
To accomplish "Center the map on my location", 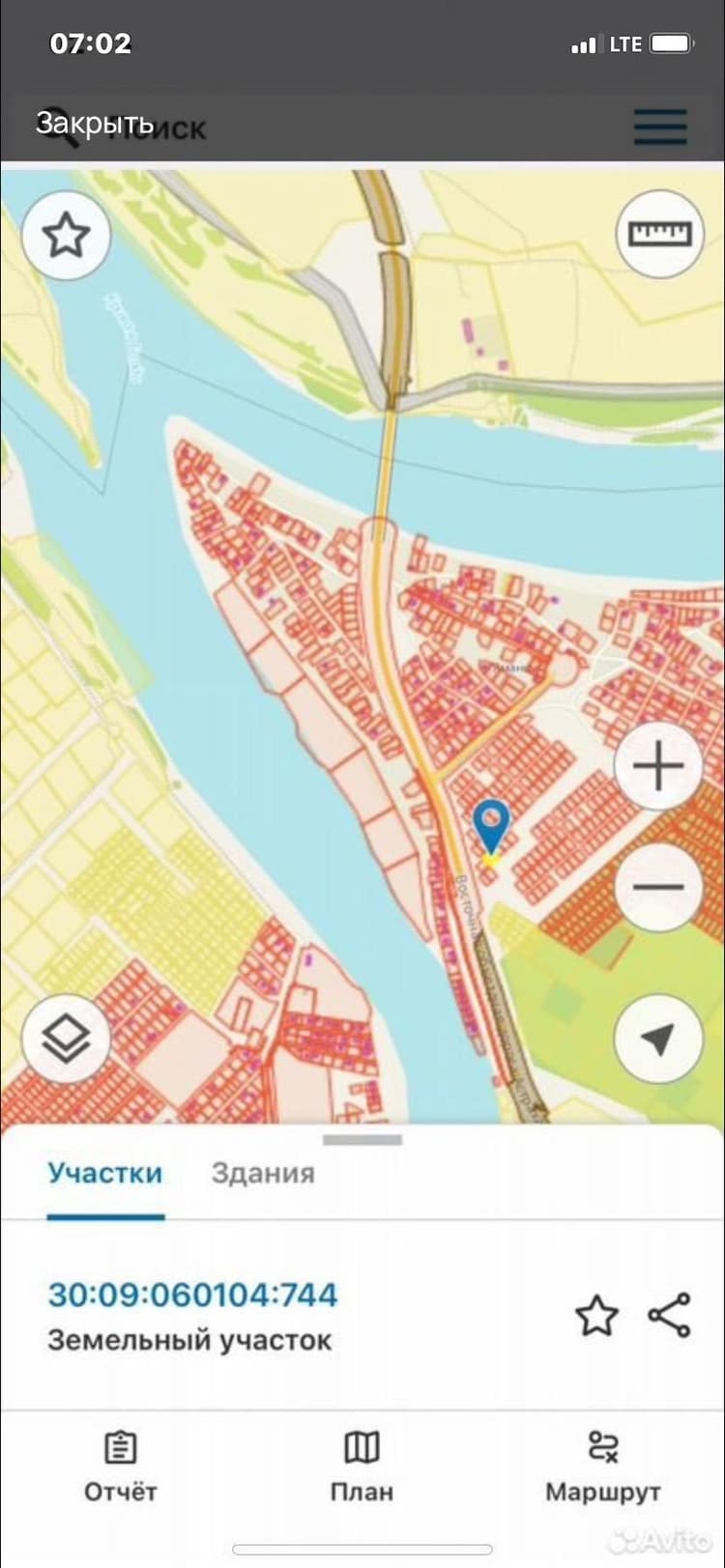I will pyautogui.click(x=658, y=1039).
